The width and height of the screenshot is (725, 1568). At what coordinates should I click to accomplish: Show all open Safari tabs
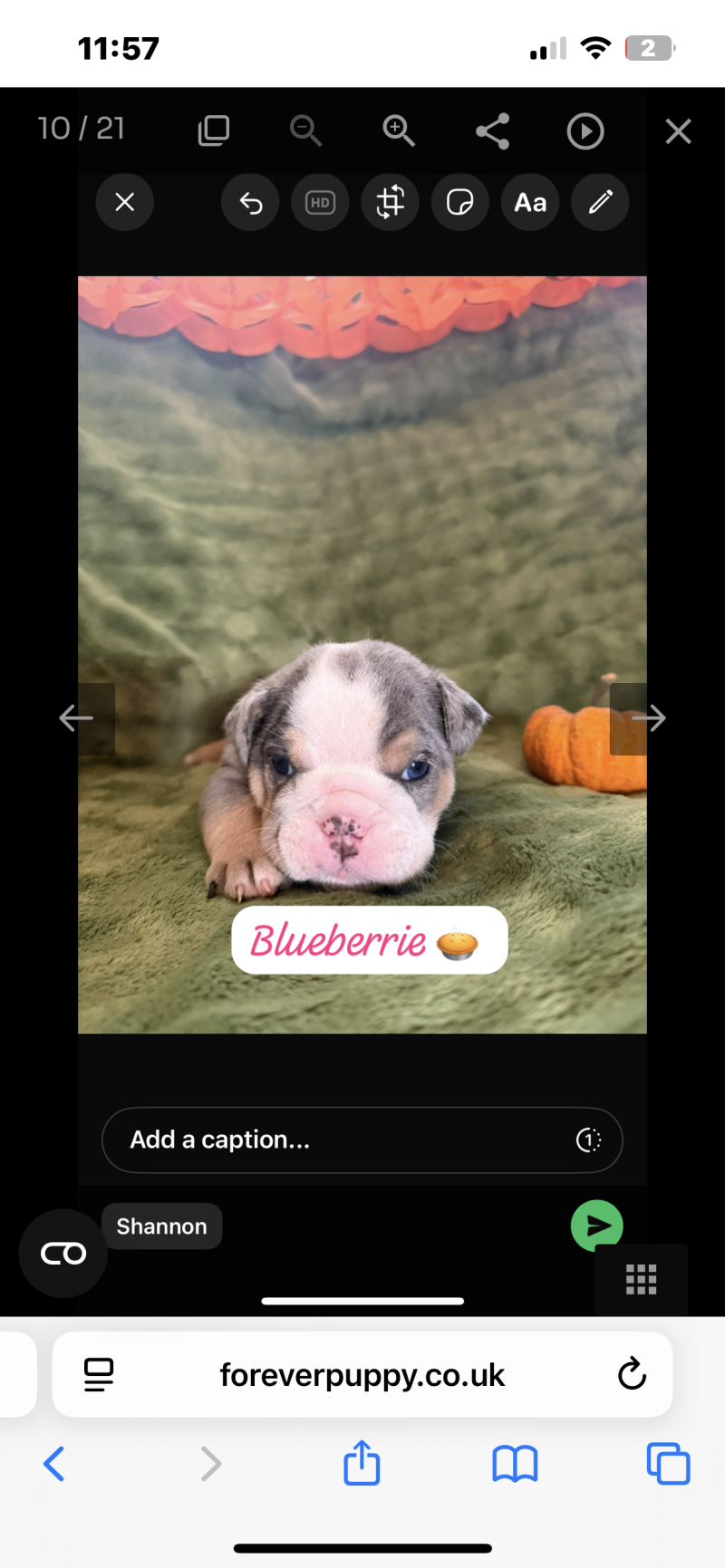[x=668, y=1464]
